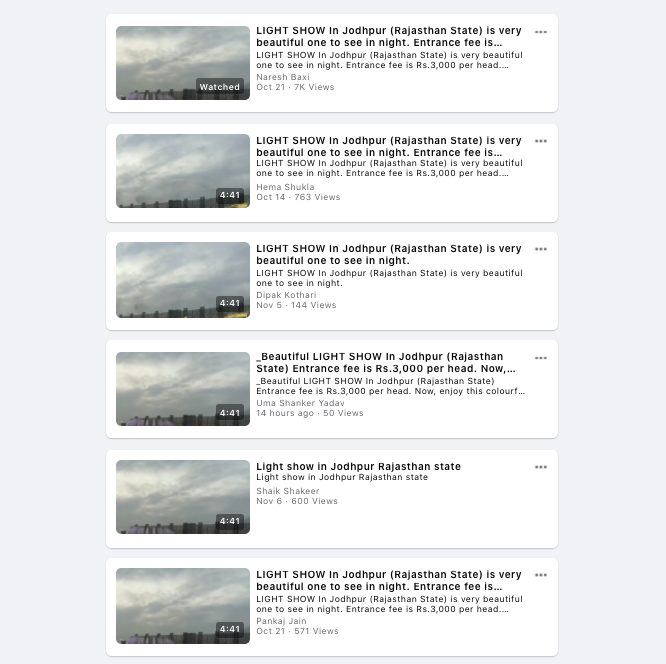Screen dimensions: 666x664
Task: Play the video by Pankaj Jain
Action: [x=183, y=605]
